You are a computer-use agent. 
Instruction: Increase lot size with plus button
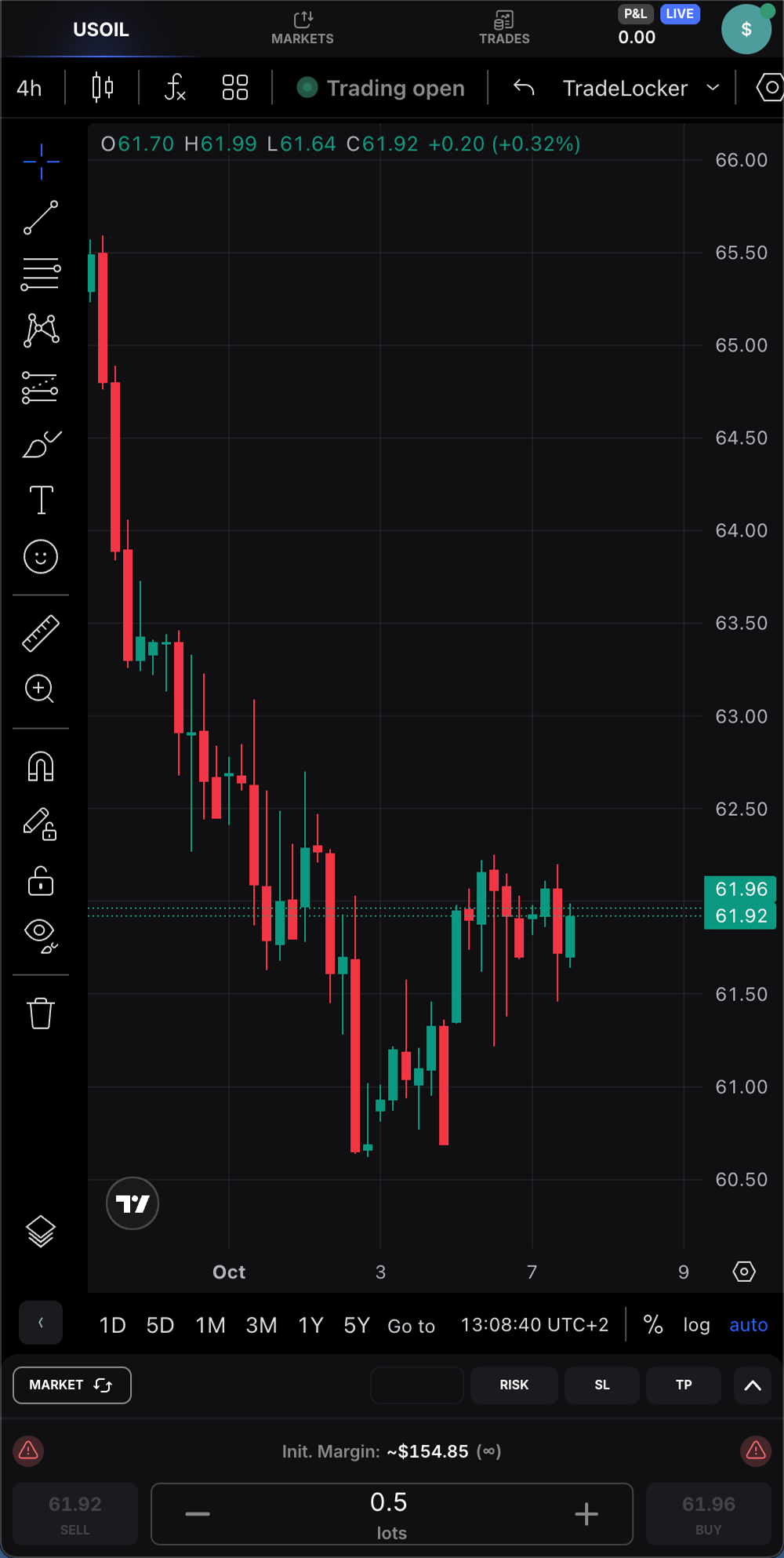[586, 1514]
